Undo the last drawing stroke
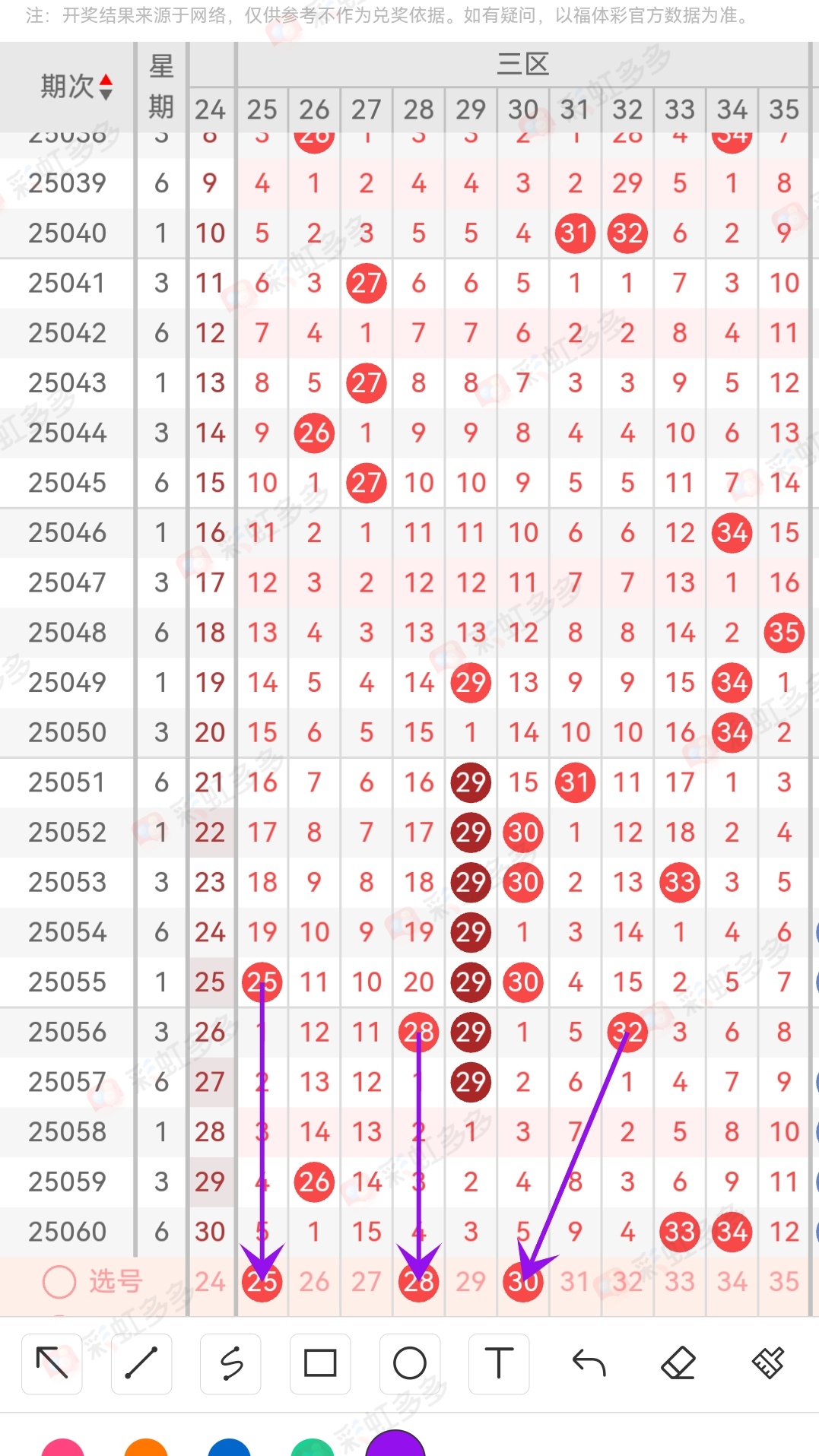 click(x=589, y=1363)
